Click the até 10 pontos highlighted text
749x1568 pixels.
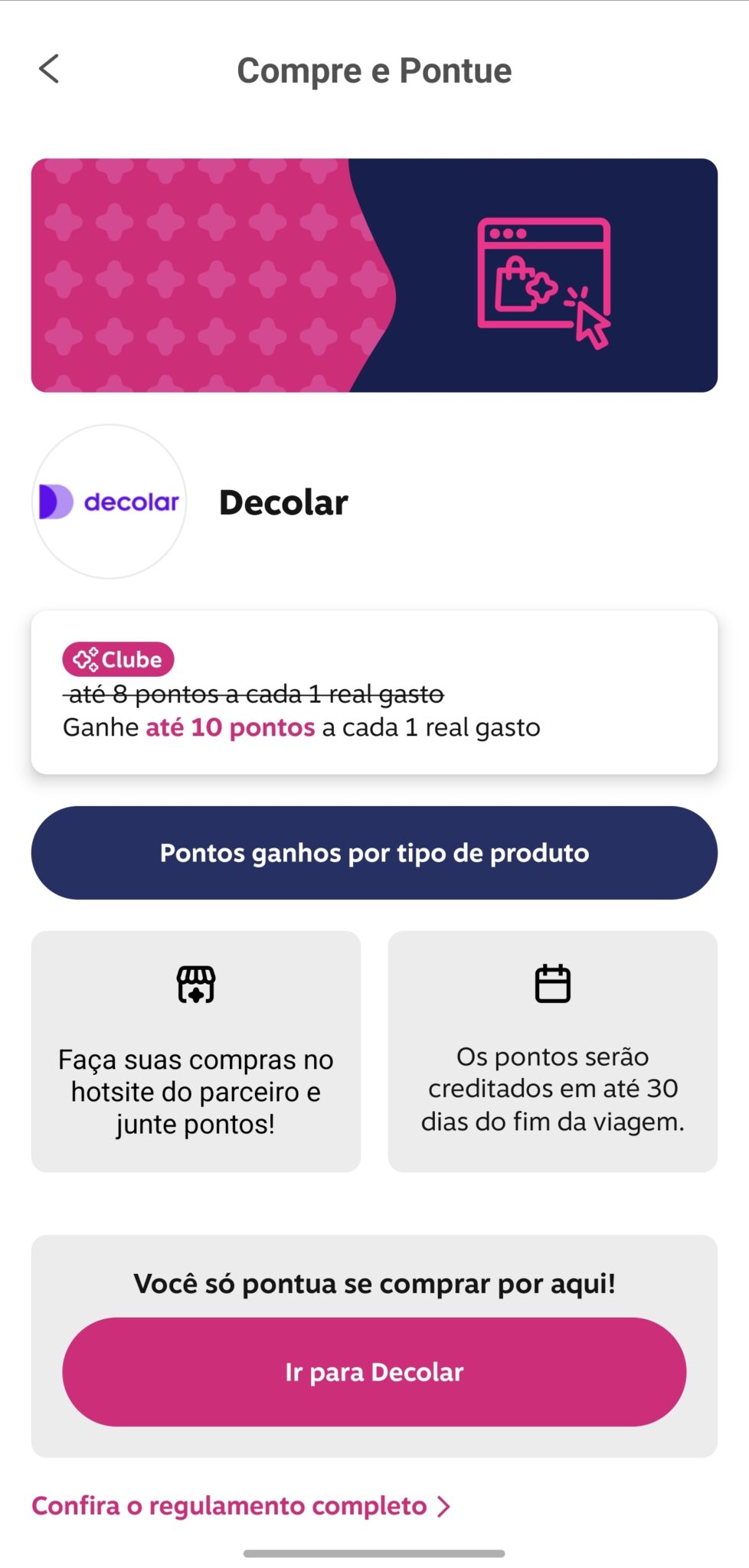coord(230,727)
